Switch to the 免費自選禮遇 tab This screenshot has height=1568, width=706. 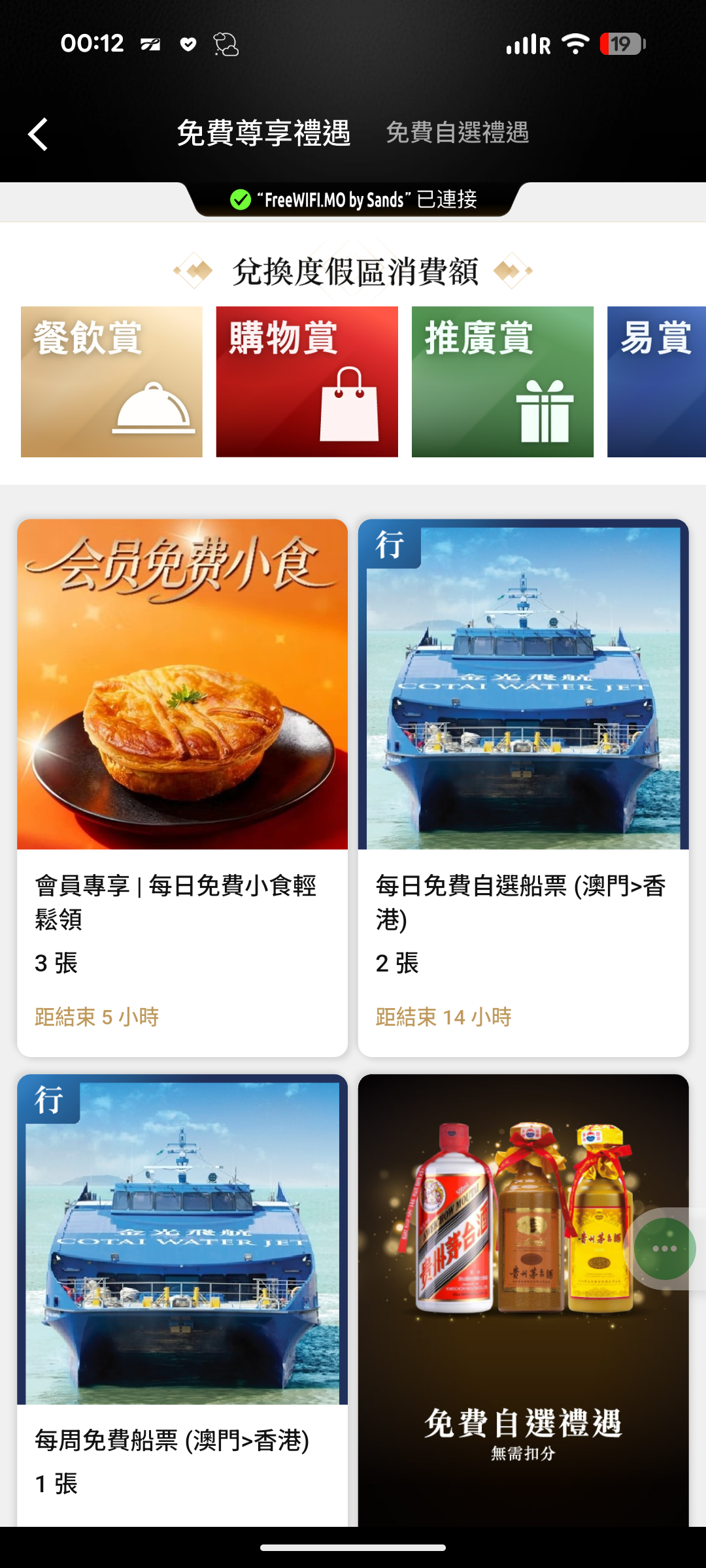[457, 133]
